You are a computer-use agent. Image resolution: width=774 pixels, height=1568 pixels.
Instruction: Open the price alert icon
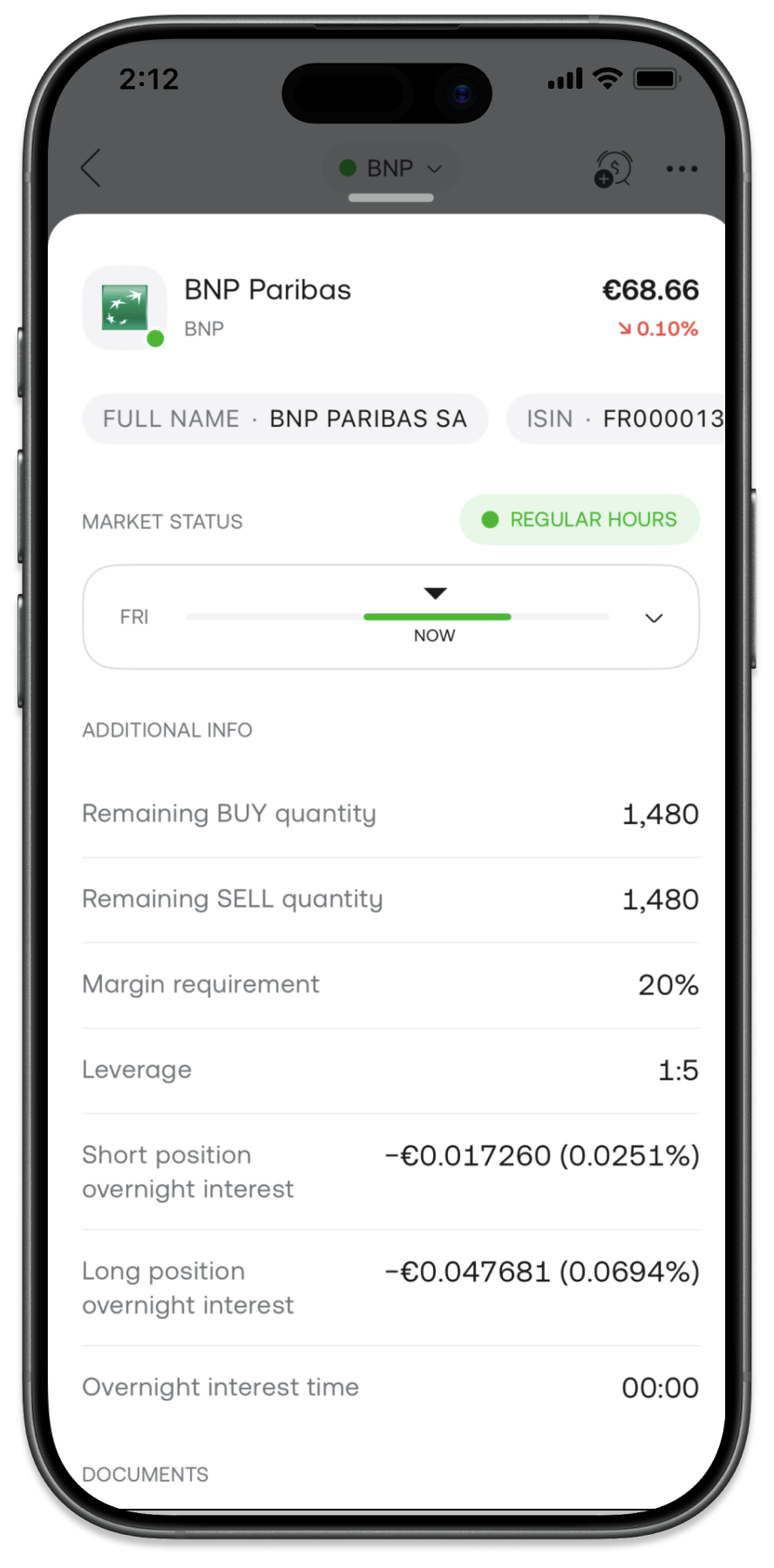pyautogui.click(x=614, y=168)
